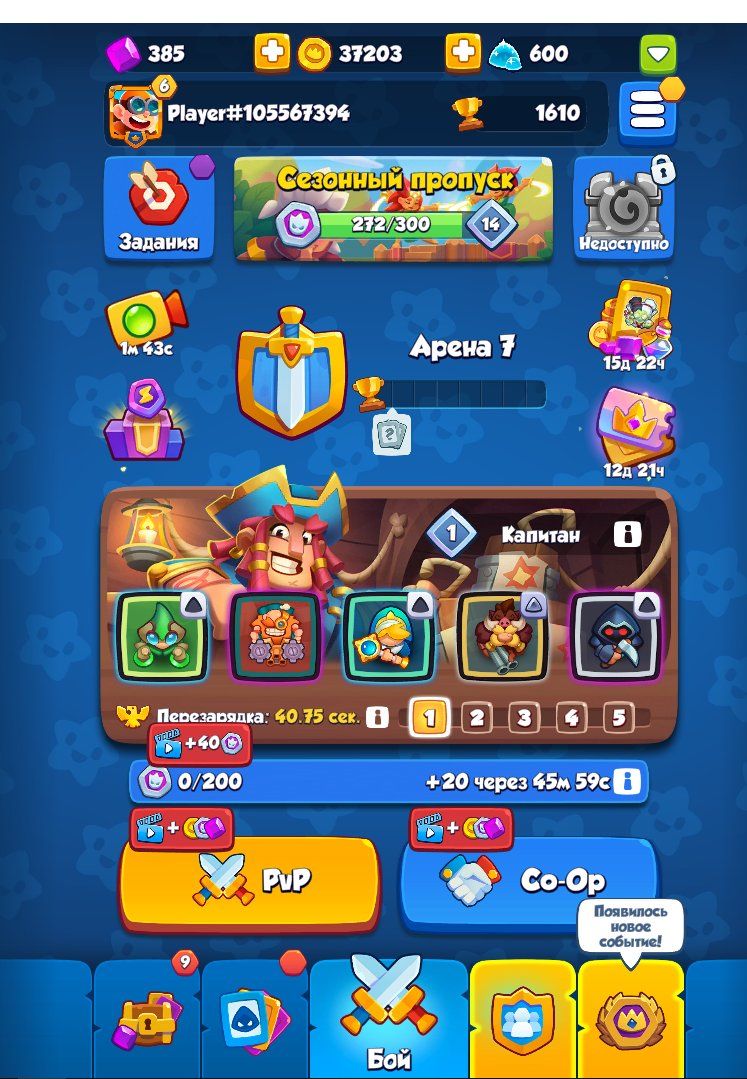
Task: Select deck slot 3
Action: 523,717
